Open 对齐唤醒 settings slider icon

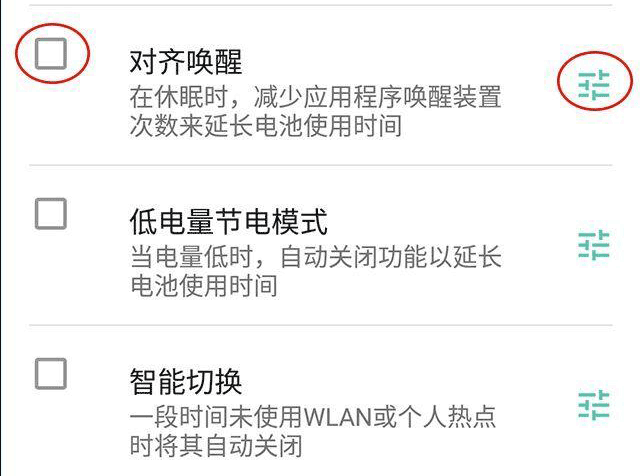point(594,86)
